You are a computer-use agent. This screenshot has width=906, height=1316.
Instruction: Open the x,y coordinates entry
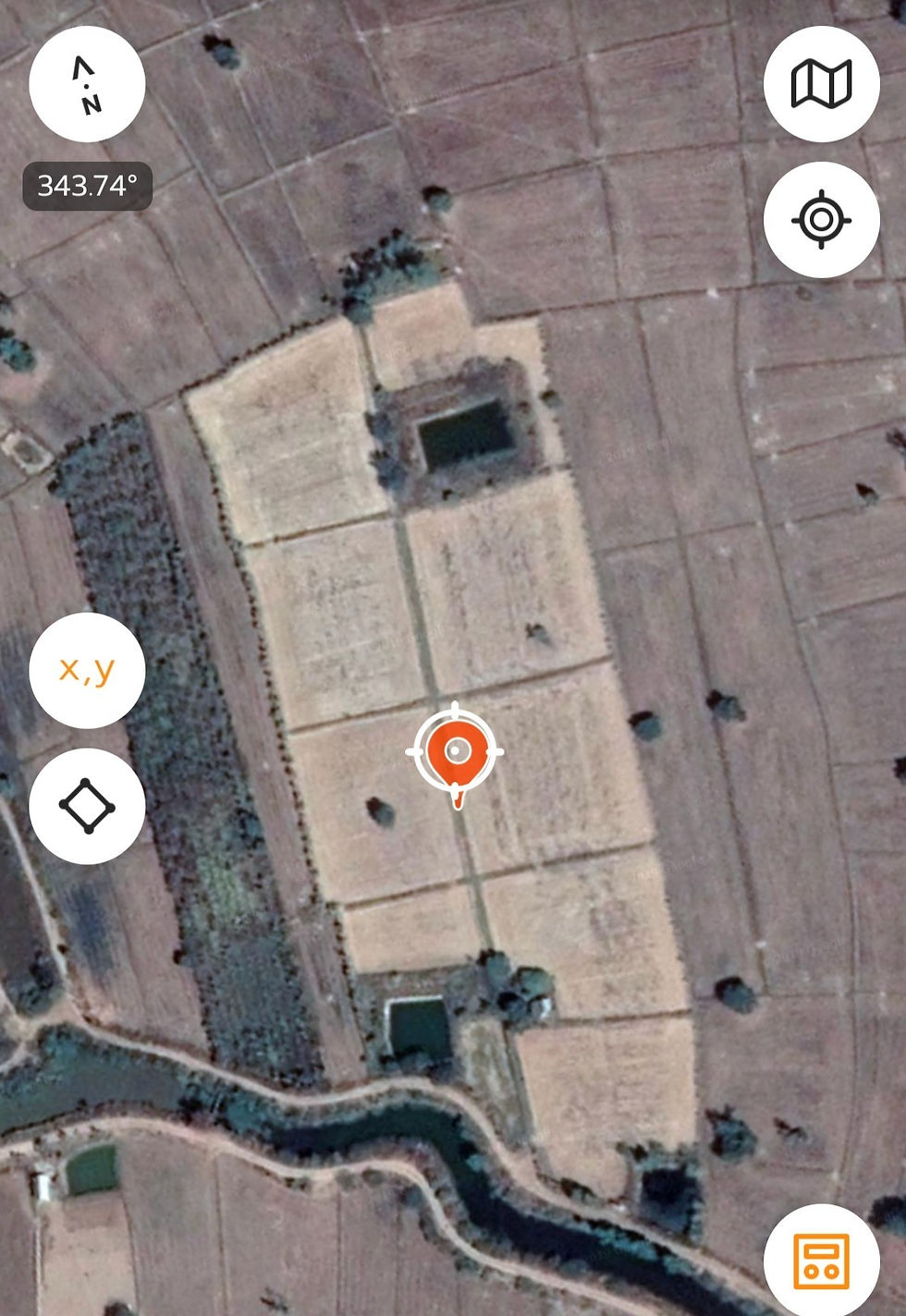87,670
